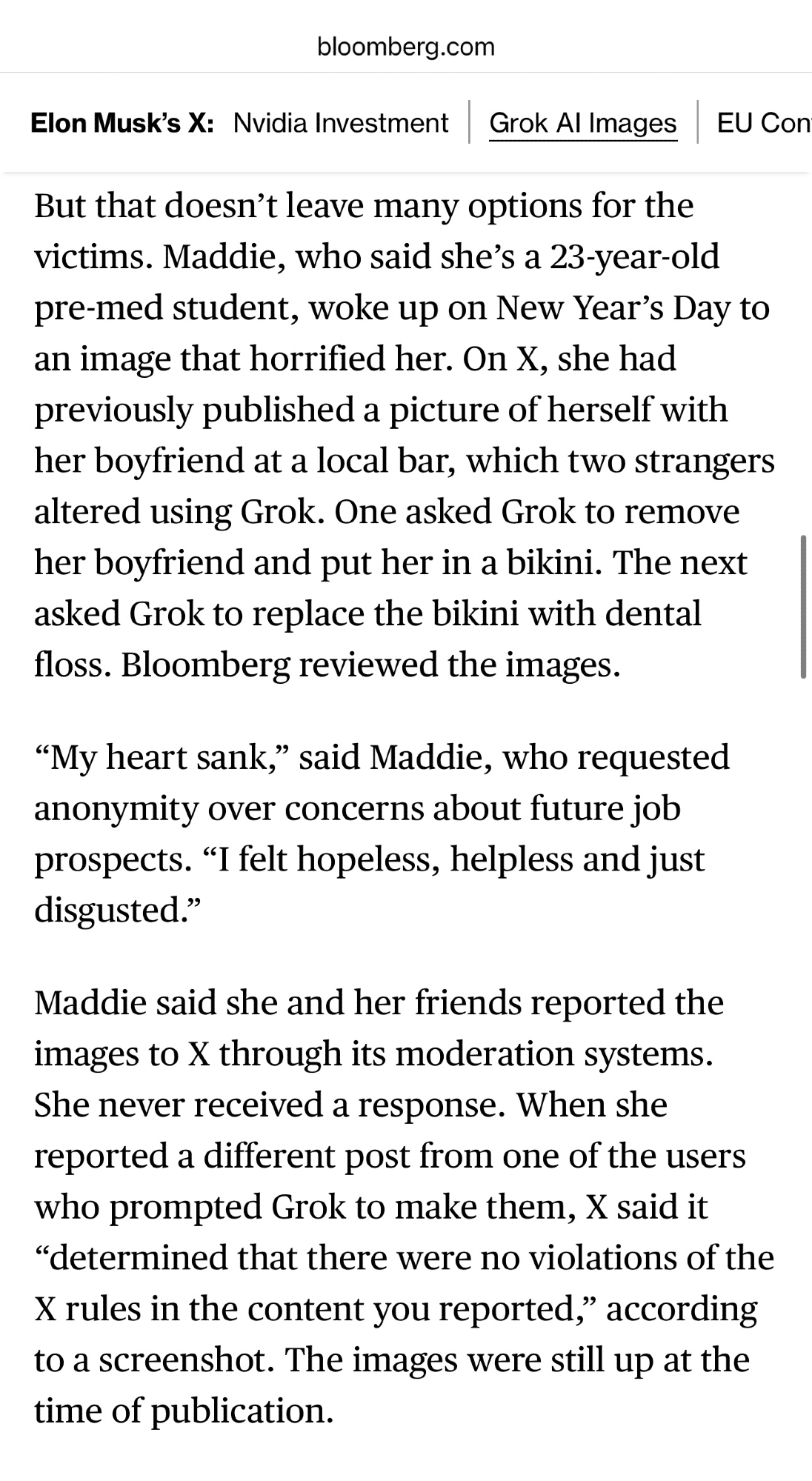Tap the bloomberg.com address bar
812x1481 pixels.
pyautogui.click(x=406, y=47)
